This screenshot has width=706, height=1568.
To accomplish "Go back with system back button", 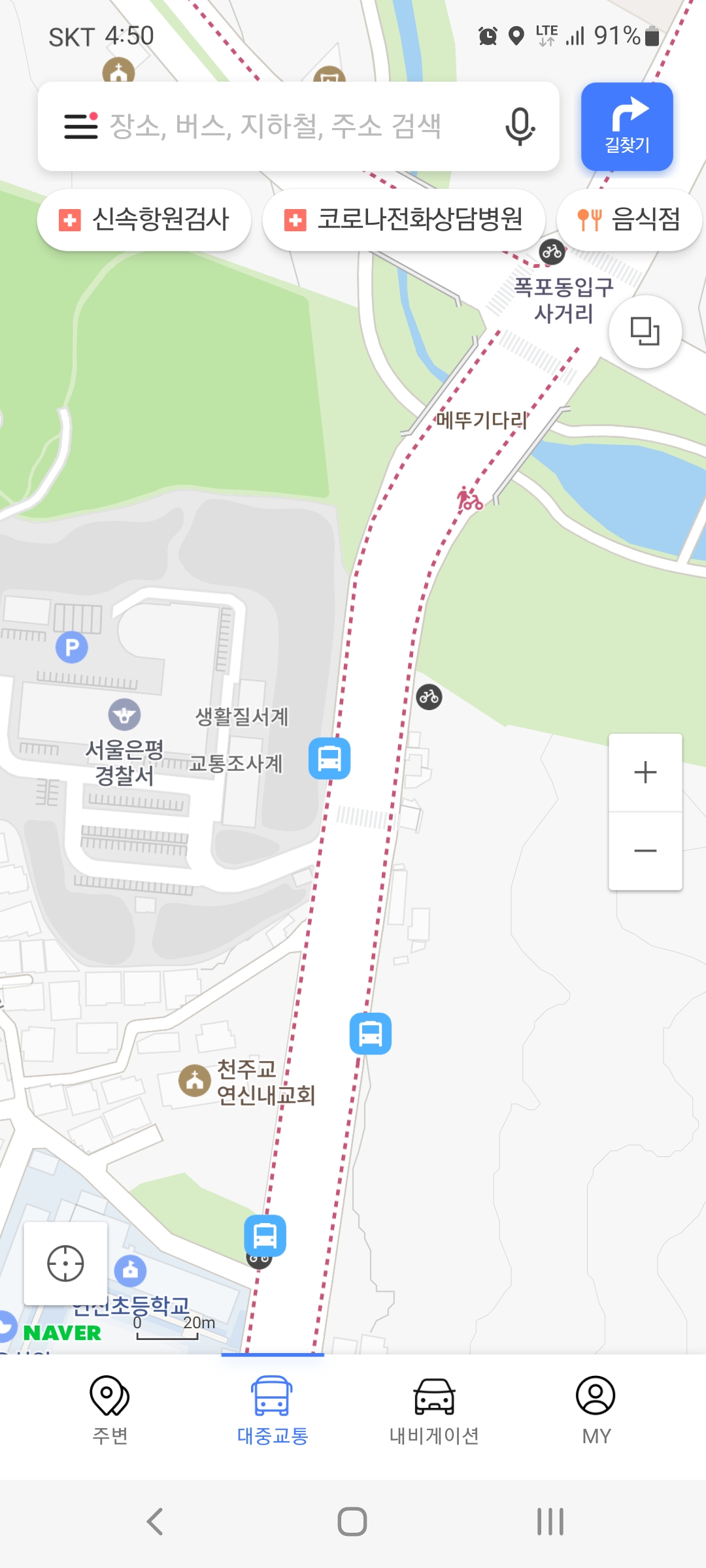I will pos(155,1522).
